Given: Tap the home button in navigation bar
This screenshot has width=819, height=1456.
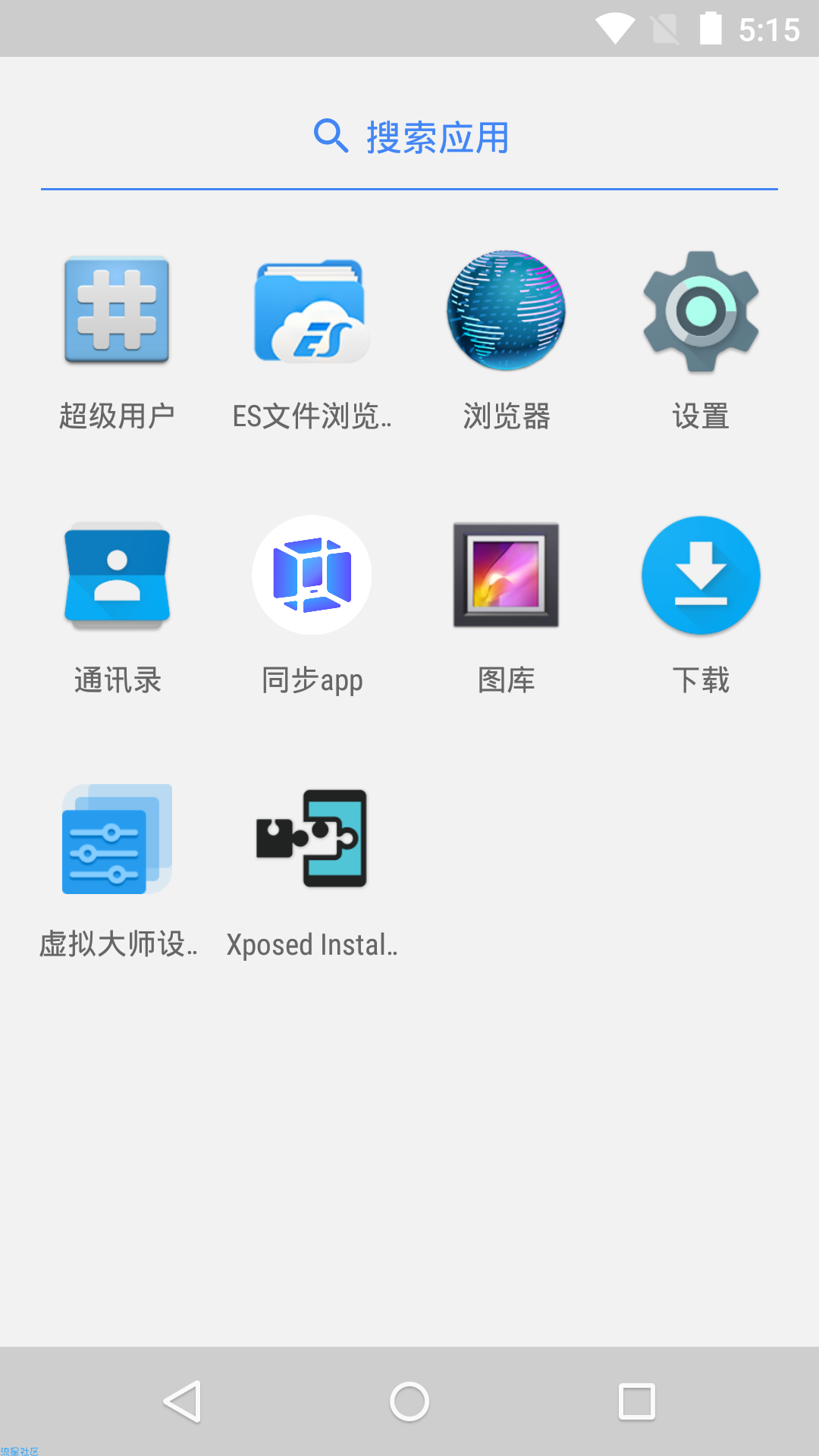Looking at the screenshot, I should 409,1401.
